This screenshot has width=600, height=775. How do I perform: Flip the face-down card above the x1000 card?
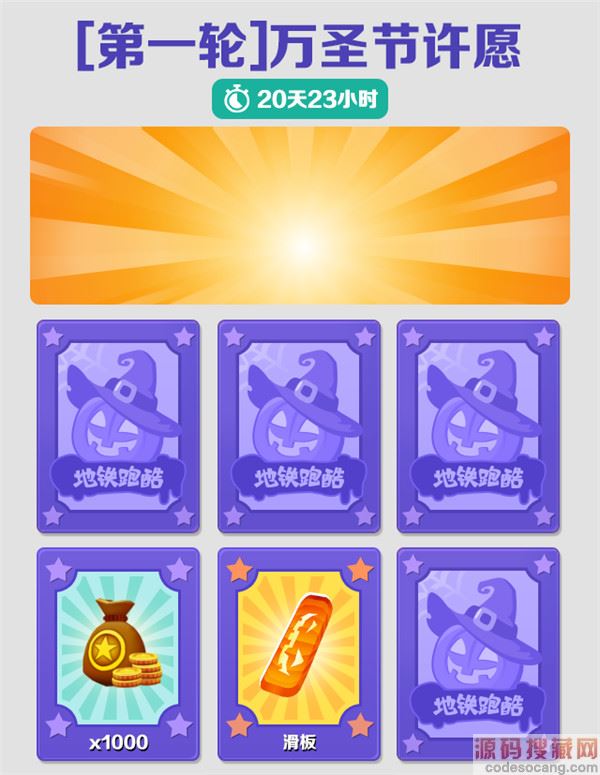[x=118, y=425]
